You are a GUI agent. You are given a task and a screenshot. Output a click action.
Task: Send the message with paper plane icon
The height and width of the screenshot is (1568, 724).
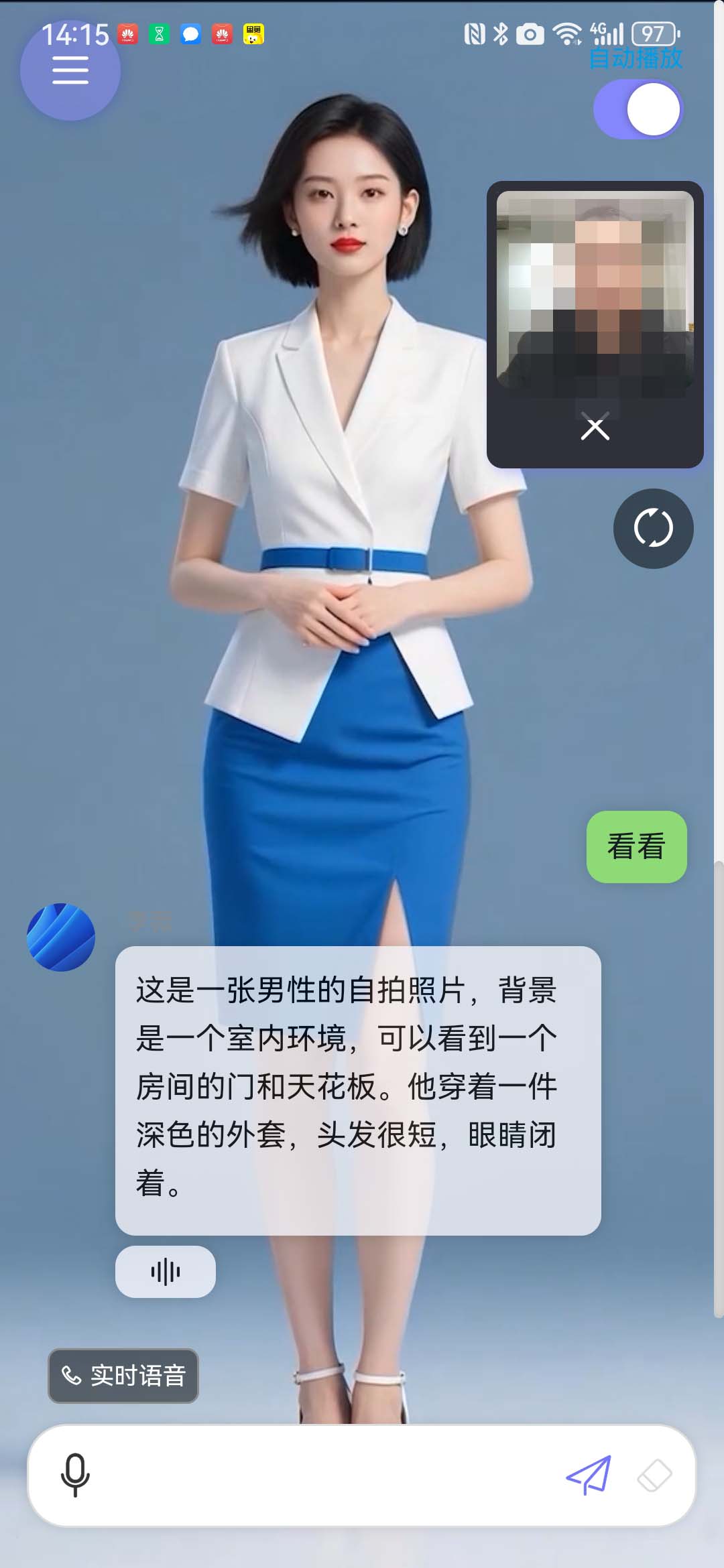(589, 1474)
